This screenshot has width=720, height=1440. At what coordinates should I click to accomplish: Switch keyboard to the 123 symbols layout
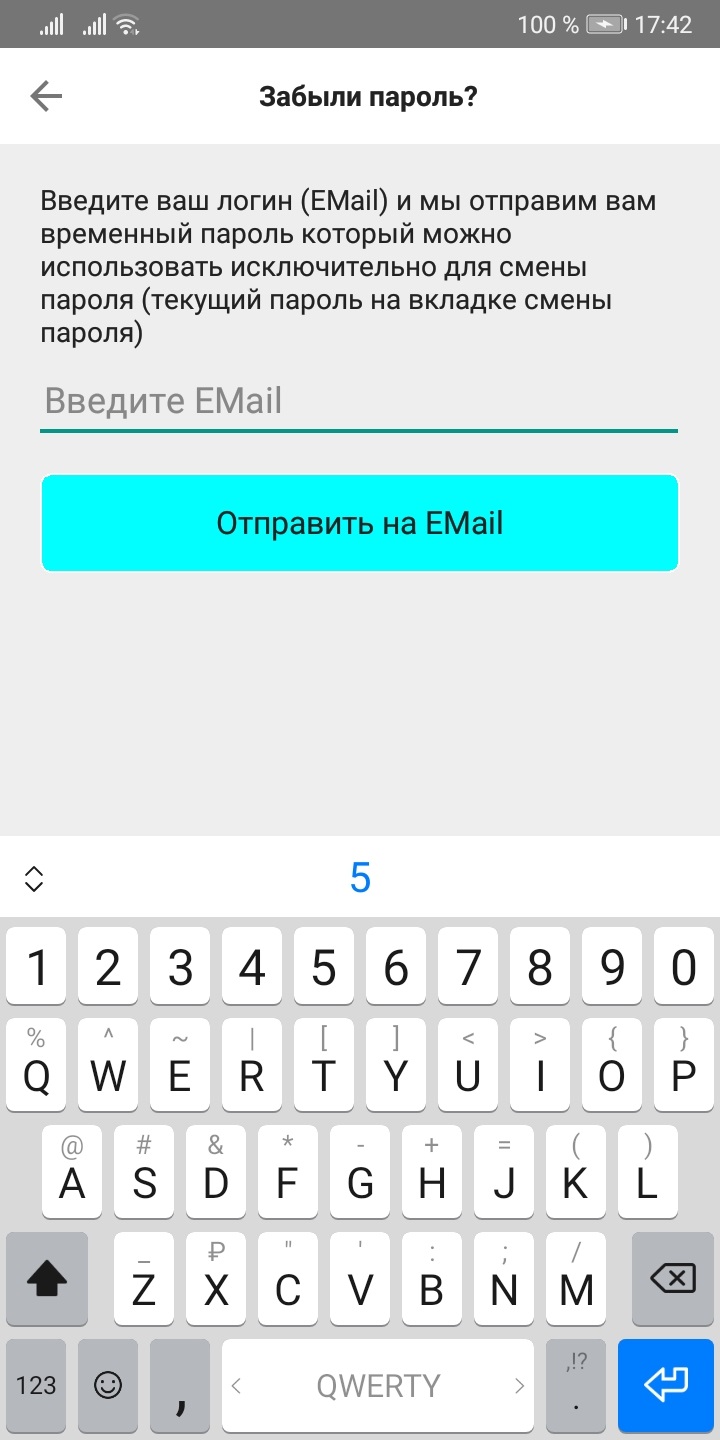pos(37,1385)
